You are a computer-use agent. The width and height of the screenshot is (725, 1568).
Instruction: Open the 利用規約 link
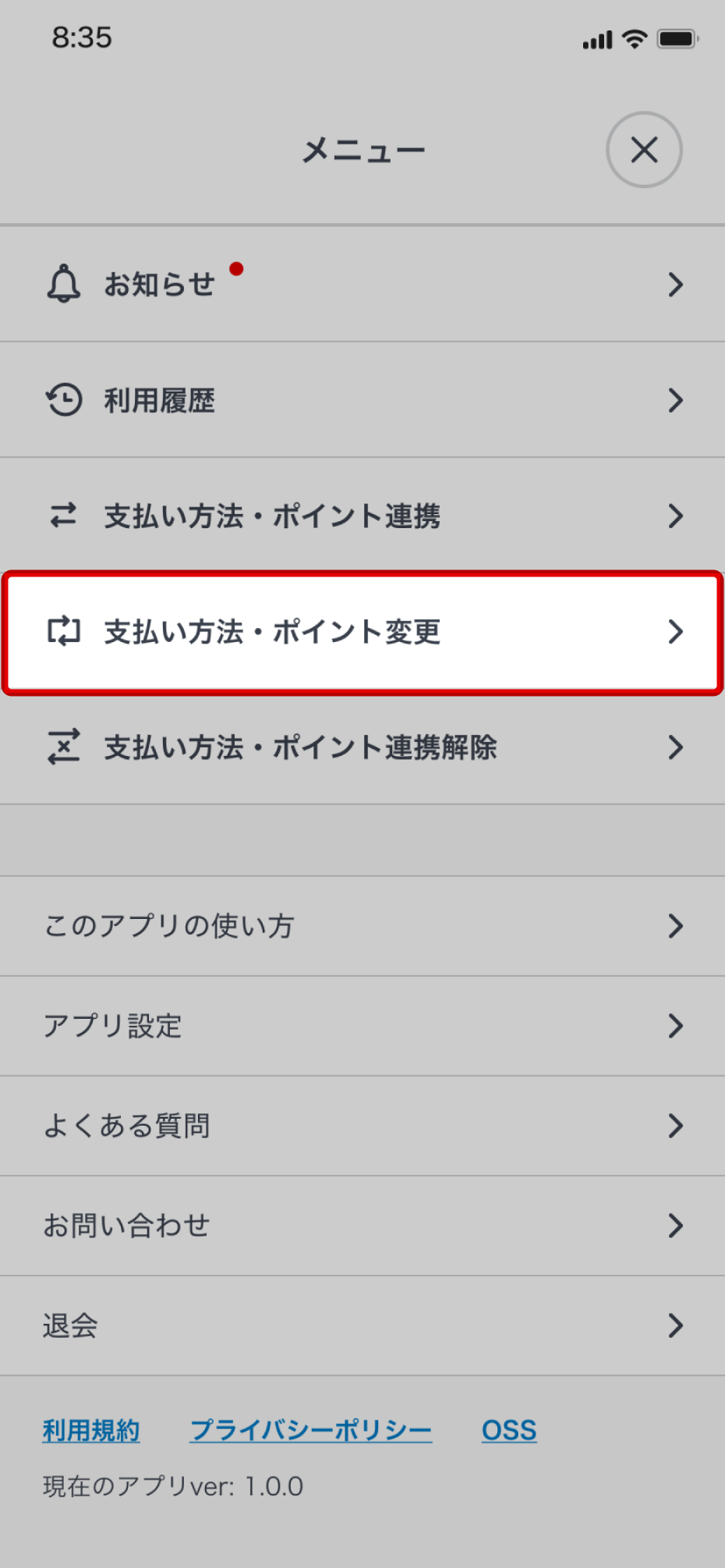point(91,1430)
